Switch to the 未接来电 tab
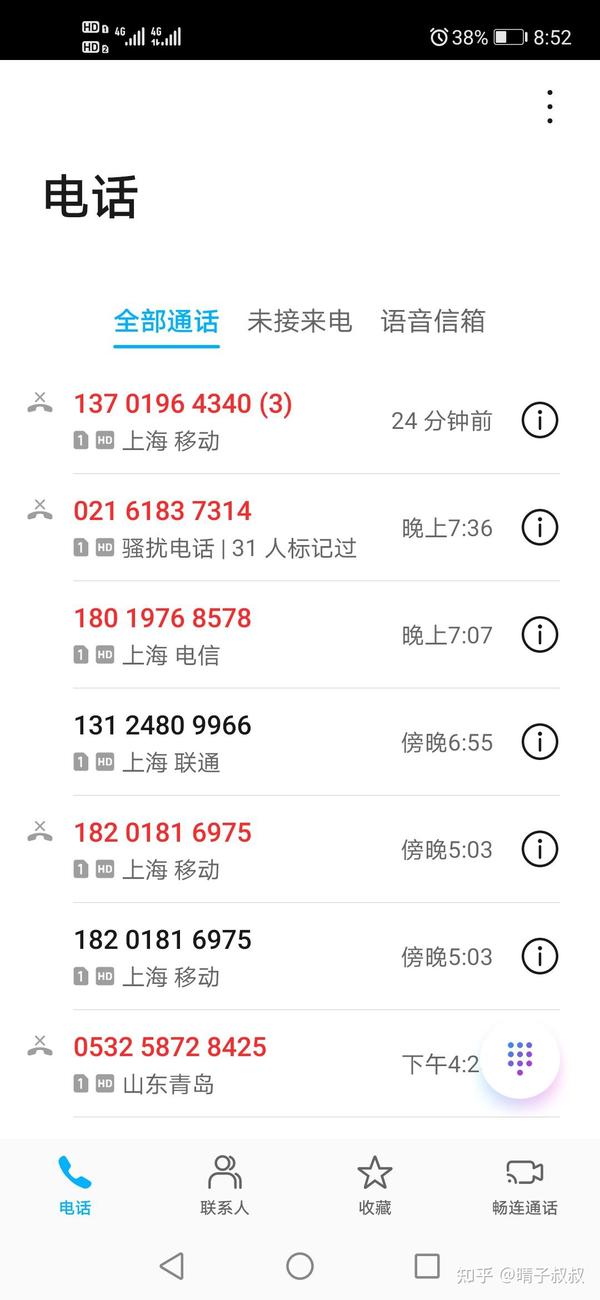Screen dimensions: 600x1300 coord(299,321)
